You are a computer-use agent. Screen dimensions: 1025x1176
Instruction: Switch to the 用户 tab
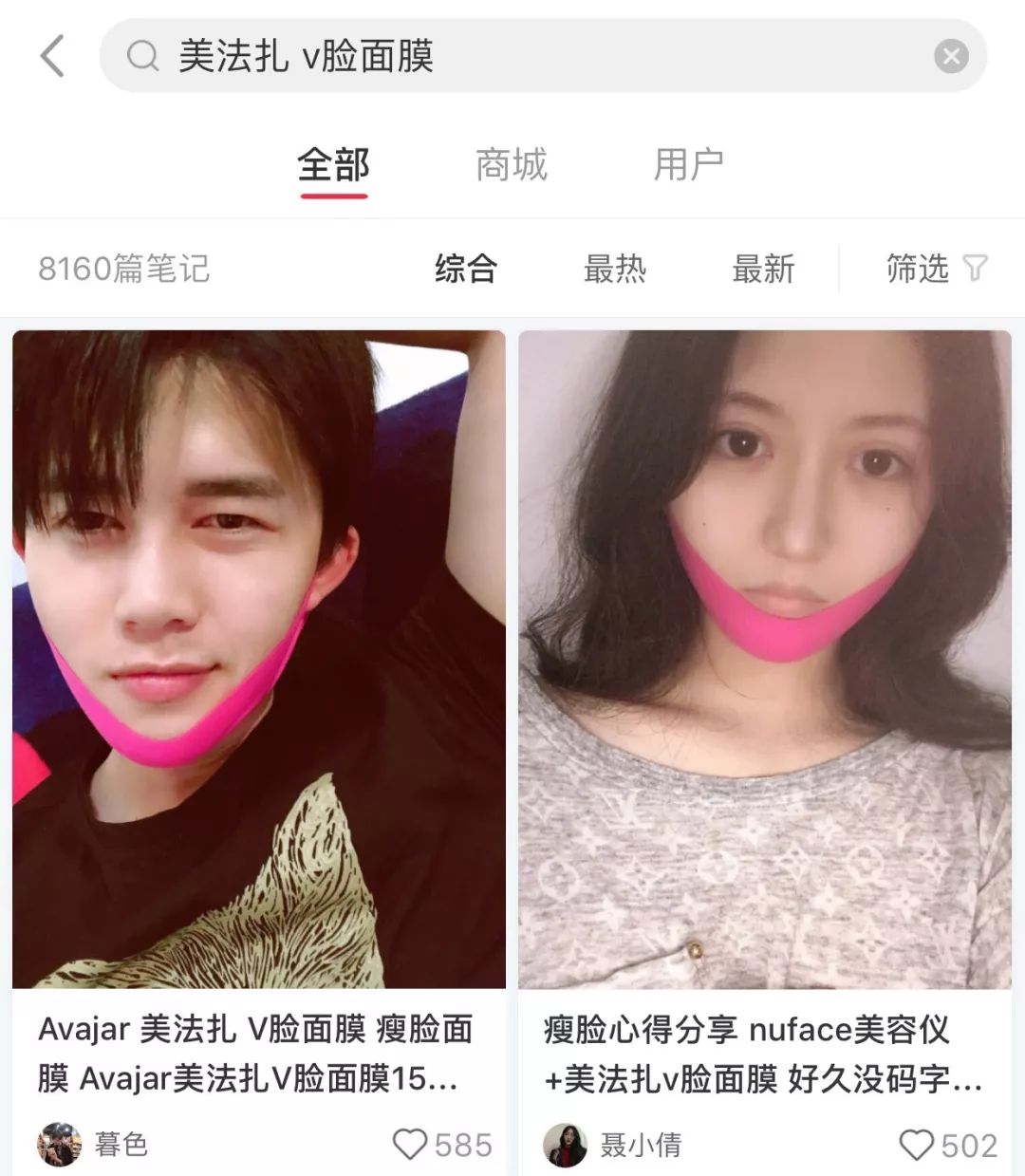click(688, 165)
